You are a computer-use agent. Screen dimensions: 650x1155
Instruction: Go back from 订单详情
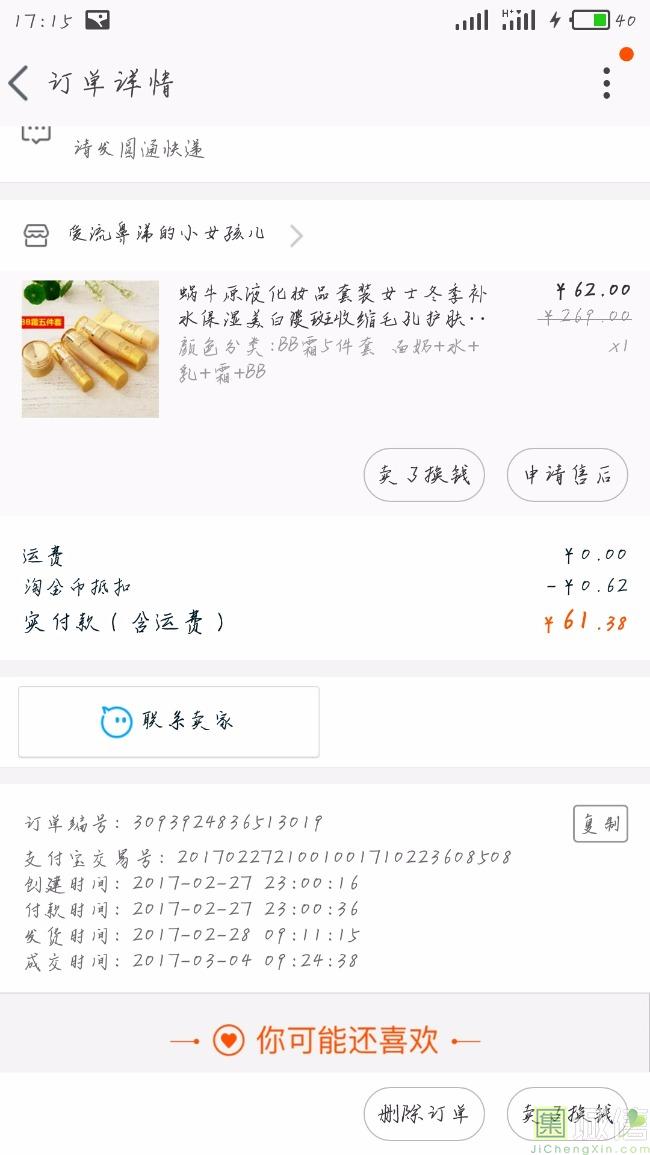pos(20,83)
